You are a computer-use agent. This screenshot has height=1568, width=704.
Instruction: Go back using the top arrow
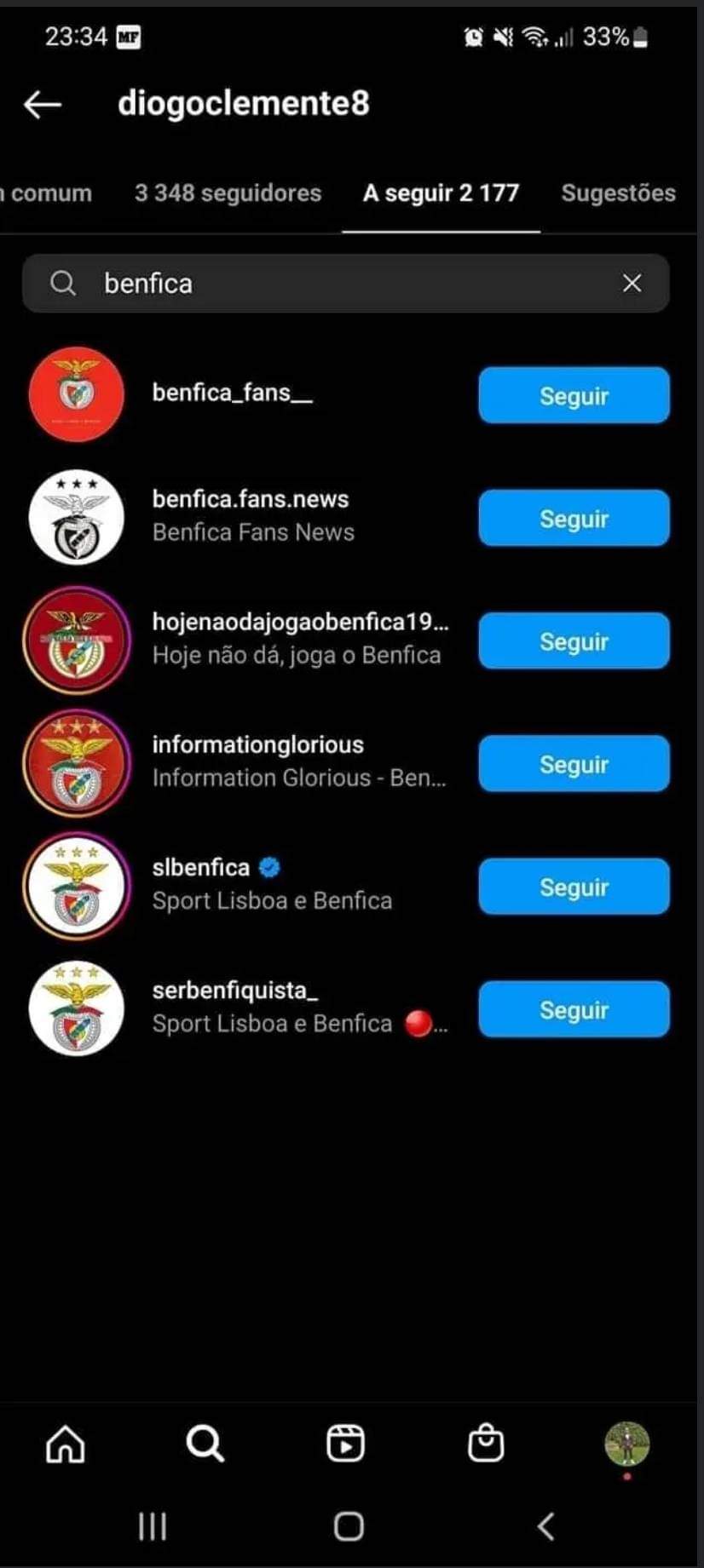coord(42,104)
